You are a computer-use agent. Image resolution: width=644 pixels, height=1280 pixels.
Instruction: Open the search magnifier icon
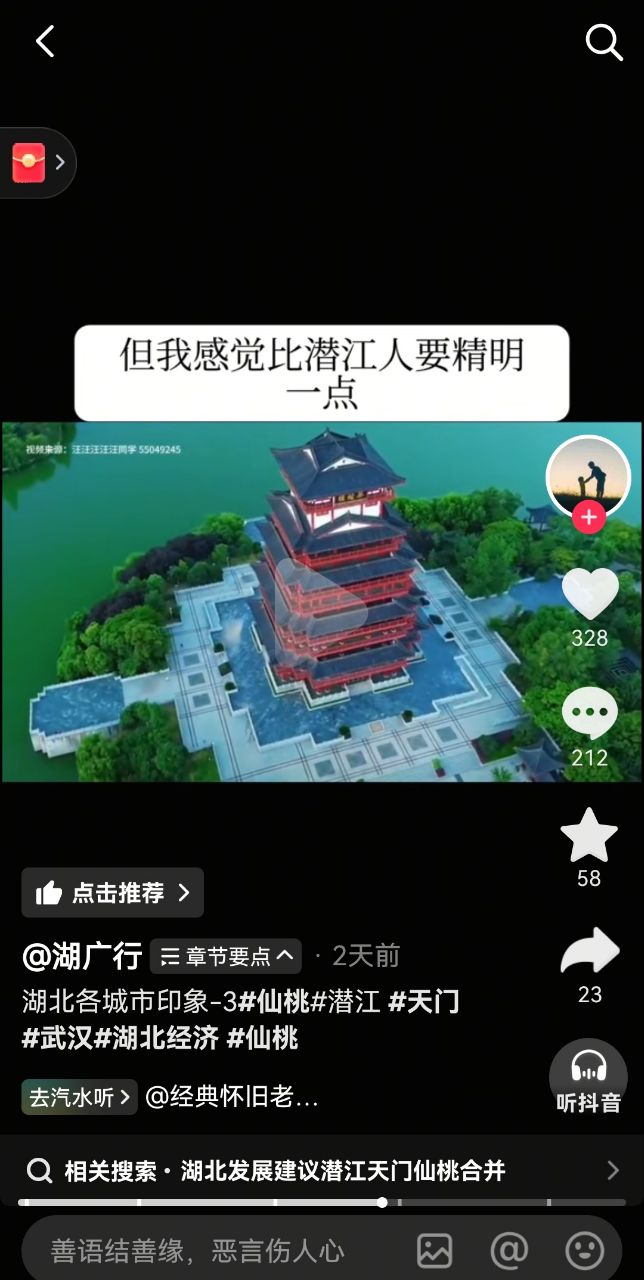(603, 42)
